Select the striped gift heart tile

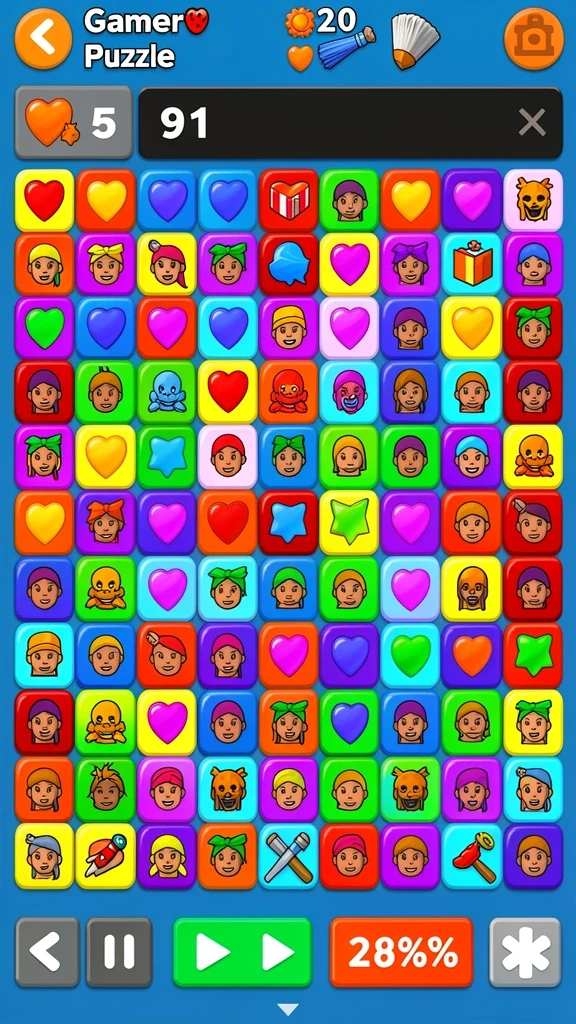click(288, 200)
